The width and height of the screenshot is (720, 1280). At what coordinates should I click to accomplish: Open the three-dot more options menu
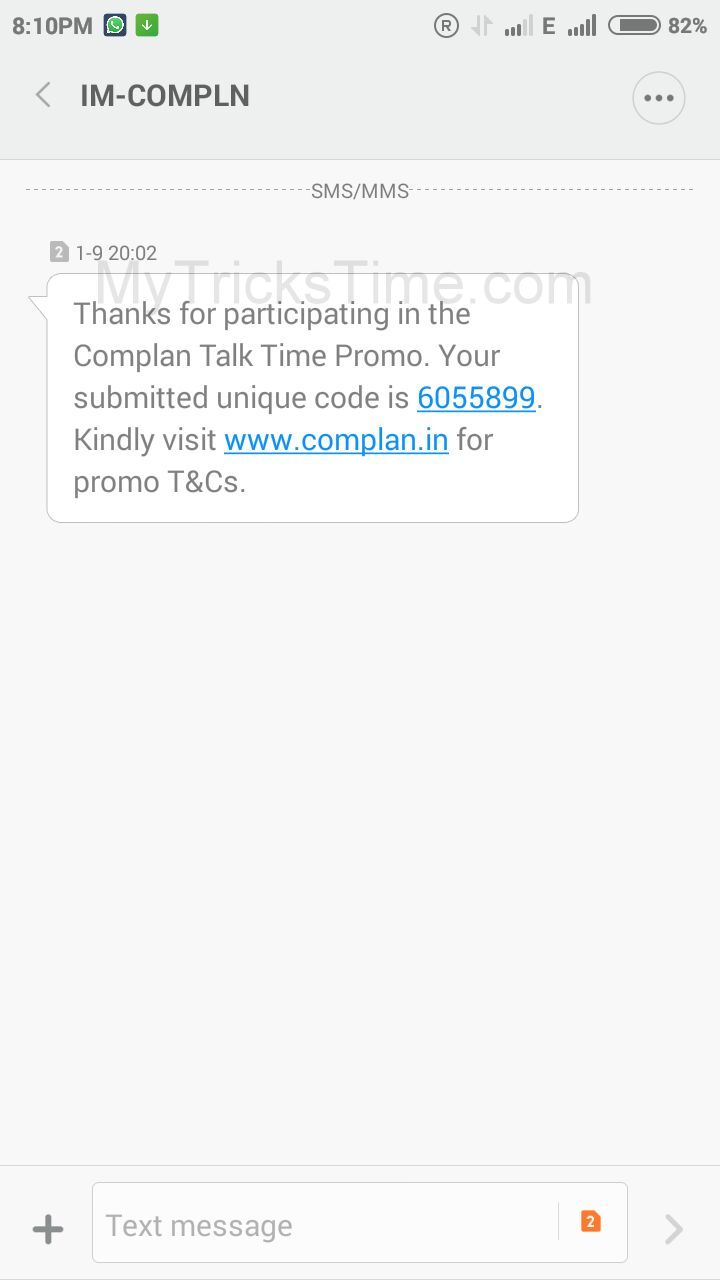(x=658, y=98)
